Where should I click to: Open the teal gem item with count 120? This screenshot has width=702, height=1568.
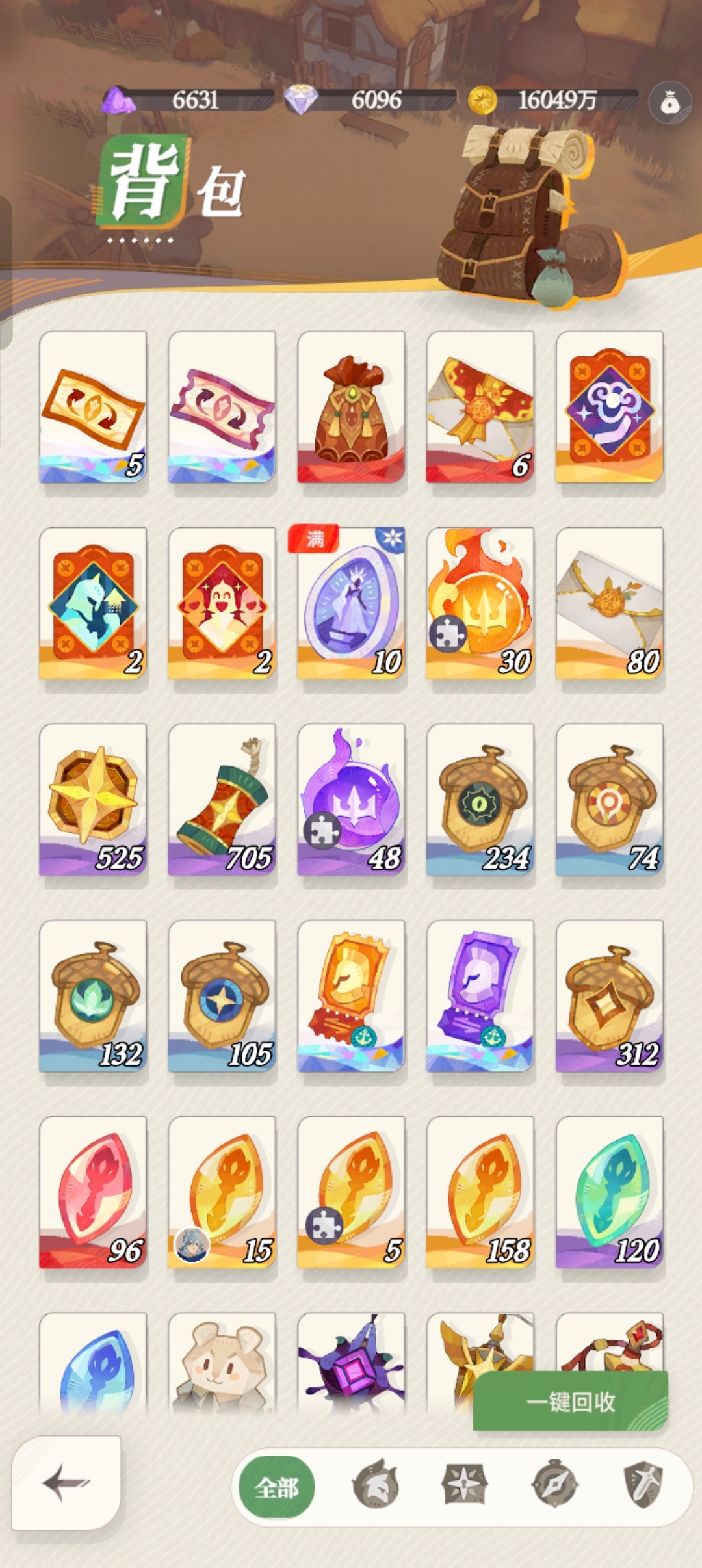(x=609, y=1192)
